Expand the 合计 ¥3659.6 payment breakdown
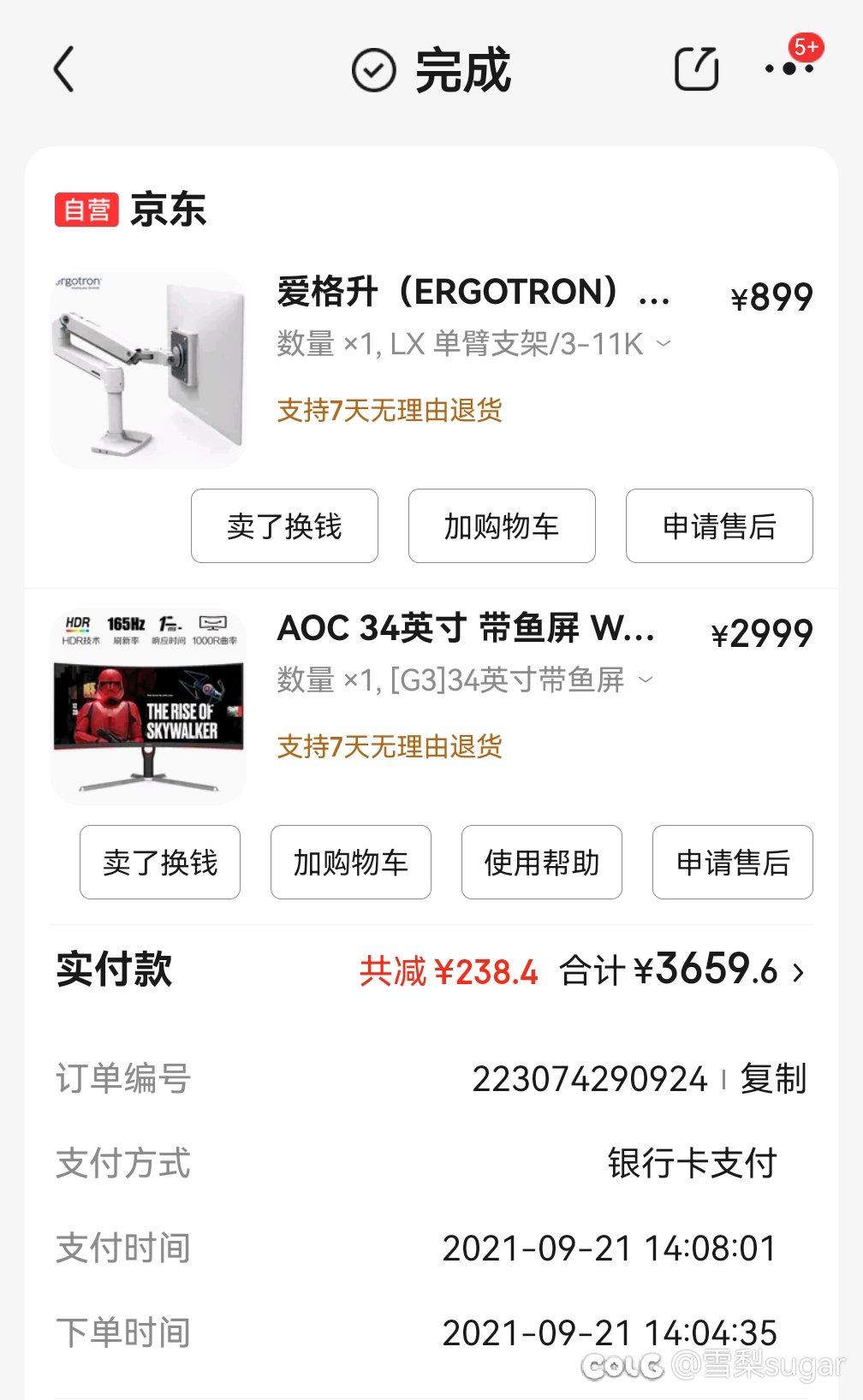Image resolution: width=863 pixels, height=1400 pixels. (x=798, y=972)
